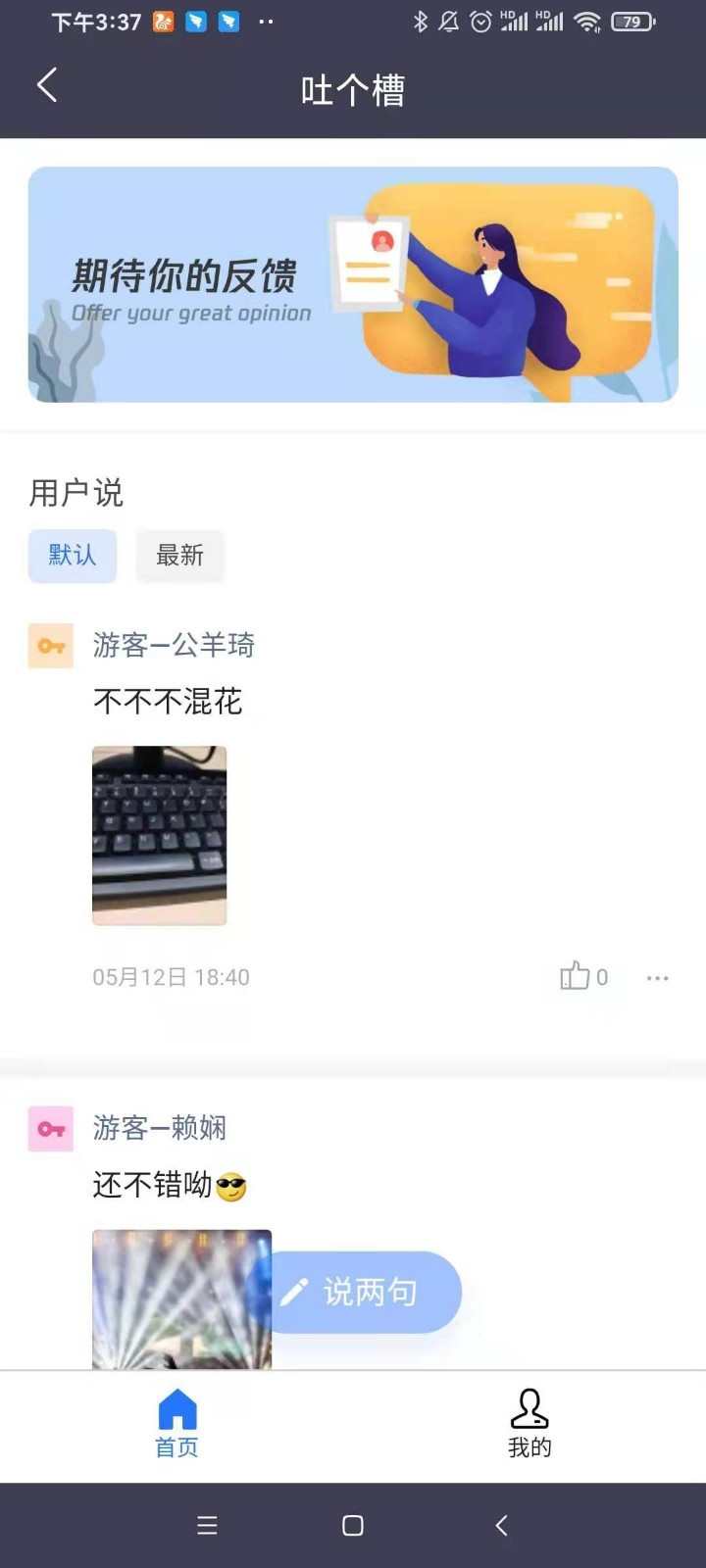Tap the back arrow to exit 吐个槽
Image resolution: width=706 pixels, height=1568 pixels.
point(46,85)
